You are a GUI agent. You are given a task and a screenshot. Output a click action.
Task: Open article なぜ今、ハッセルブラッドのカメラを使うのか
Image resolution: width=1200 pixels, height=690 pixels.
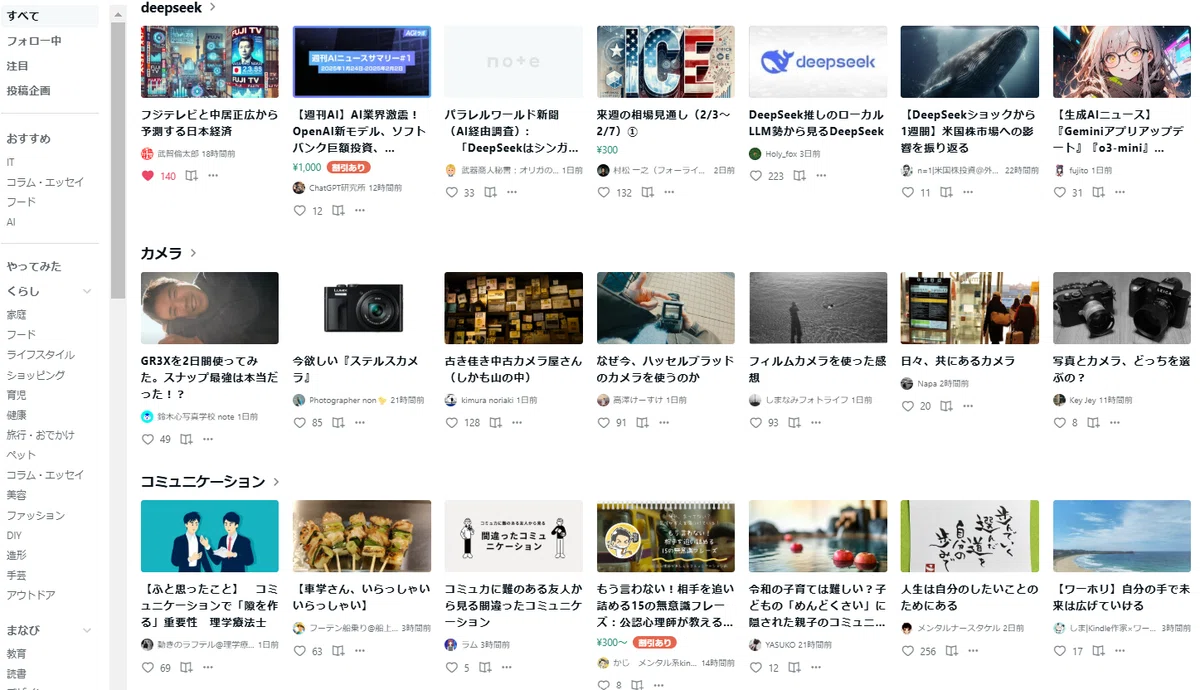[x=666, y=369]
